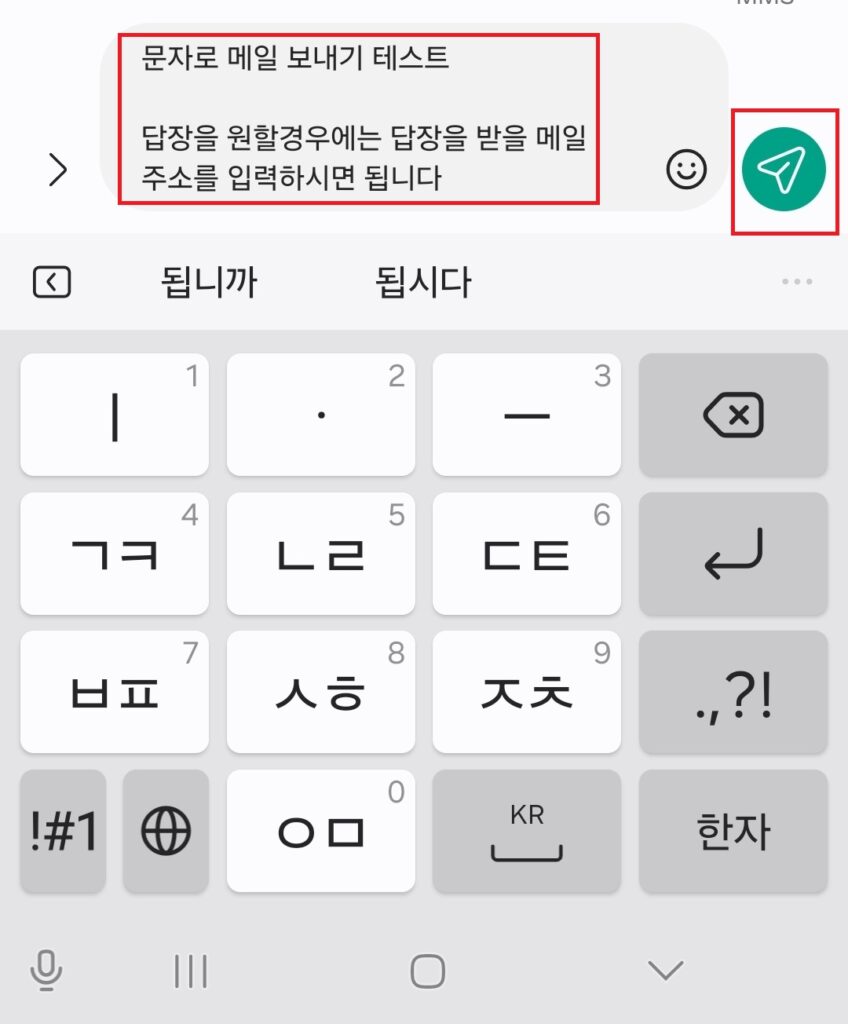Viewport: 848px width, 1024px height.
Task: Open the emoji picker in message box
Action: (x=686, y=169)
